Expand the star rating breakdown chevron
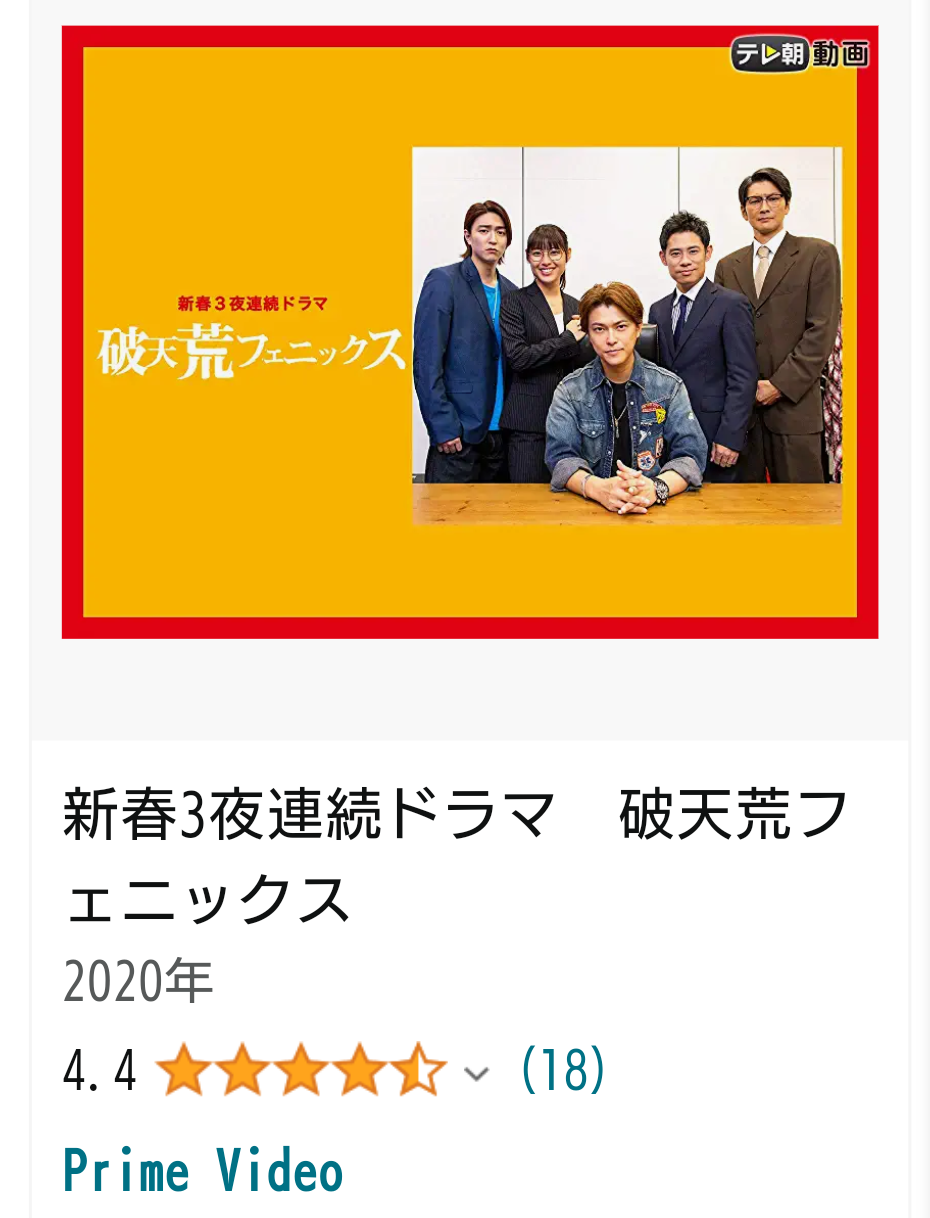 (x=477, y=1073)
